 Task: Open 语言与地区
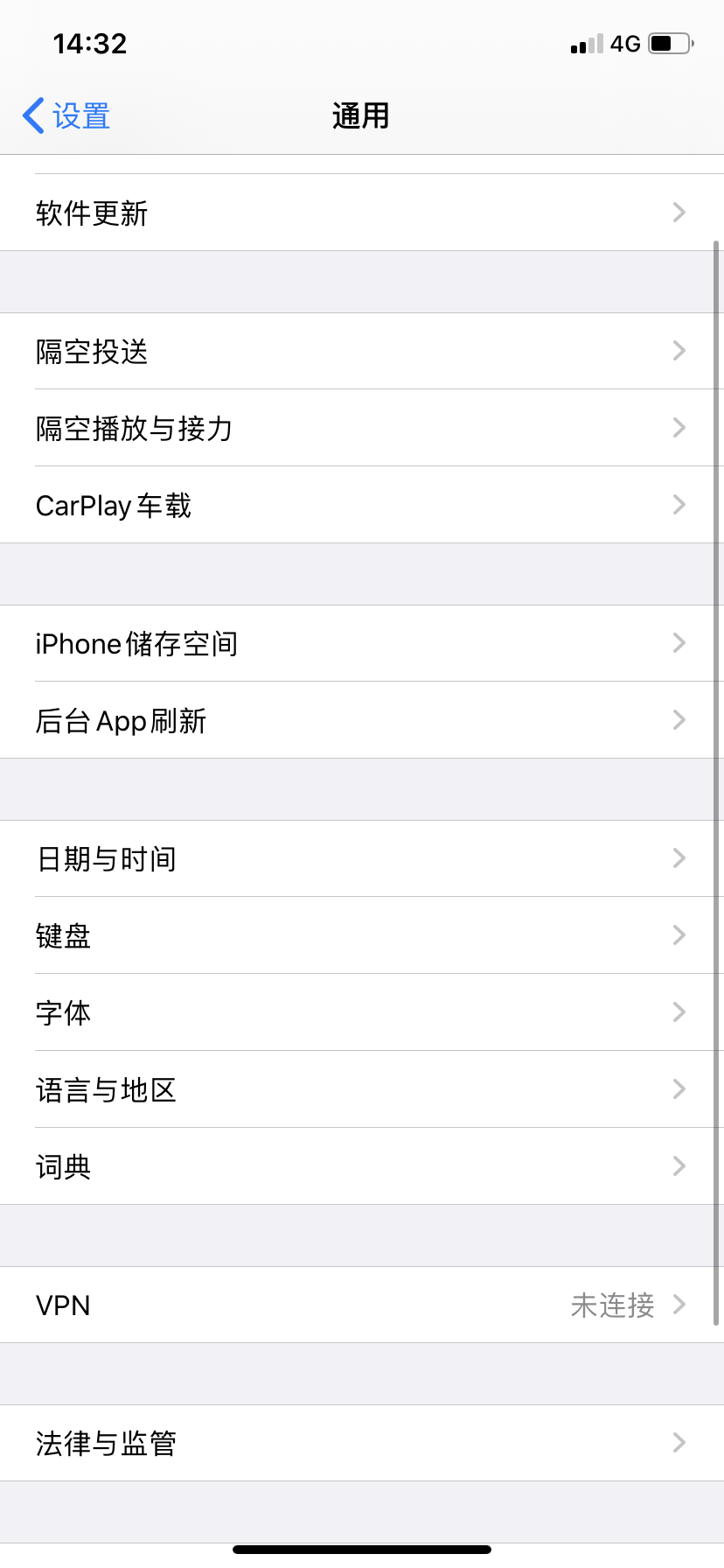click(x=362, y=1089)
